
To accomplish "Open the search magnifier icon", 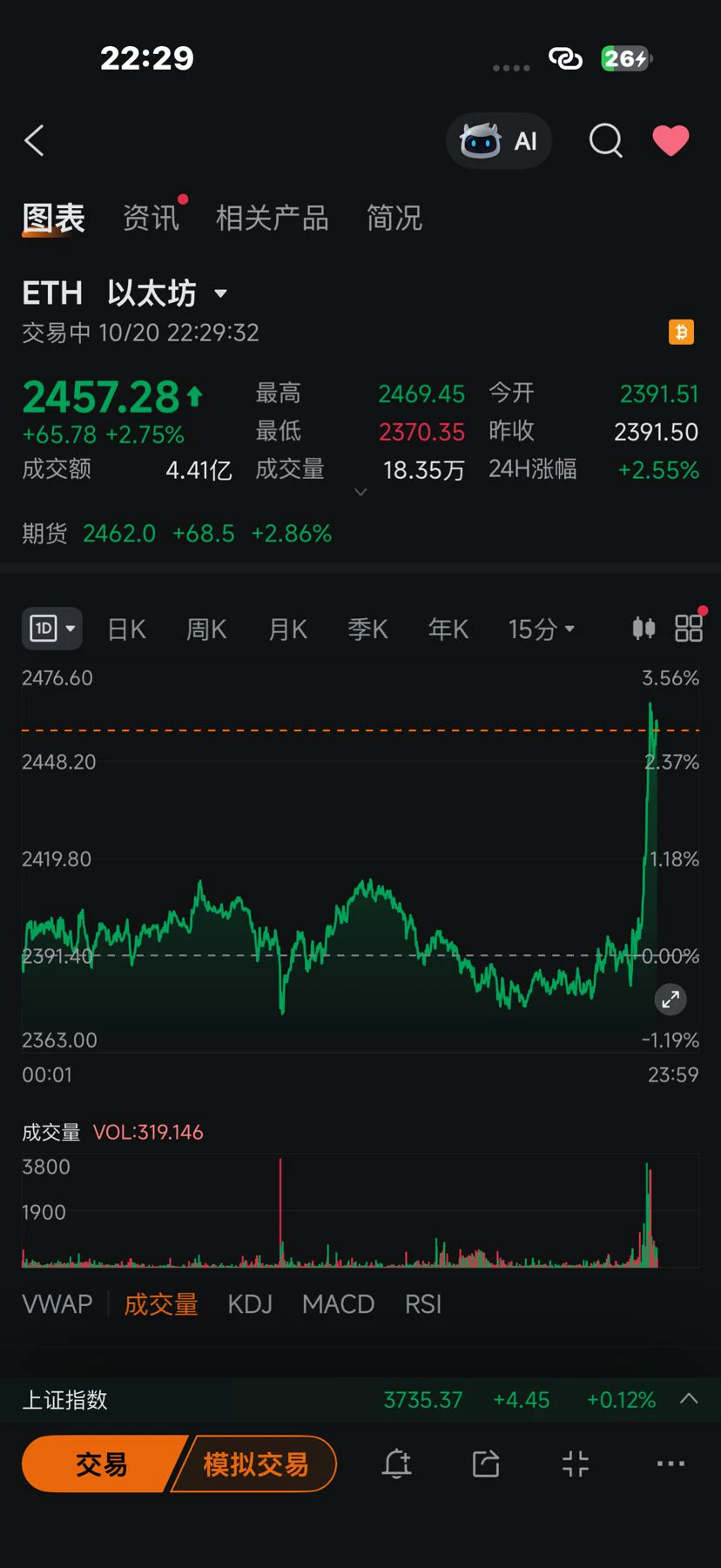I will (x=606, y=140).
